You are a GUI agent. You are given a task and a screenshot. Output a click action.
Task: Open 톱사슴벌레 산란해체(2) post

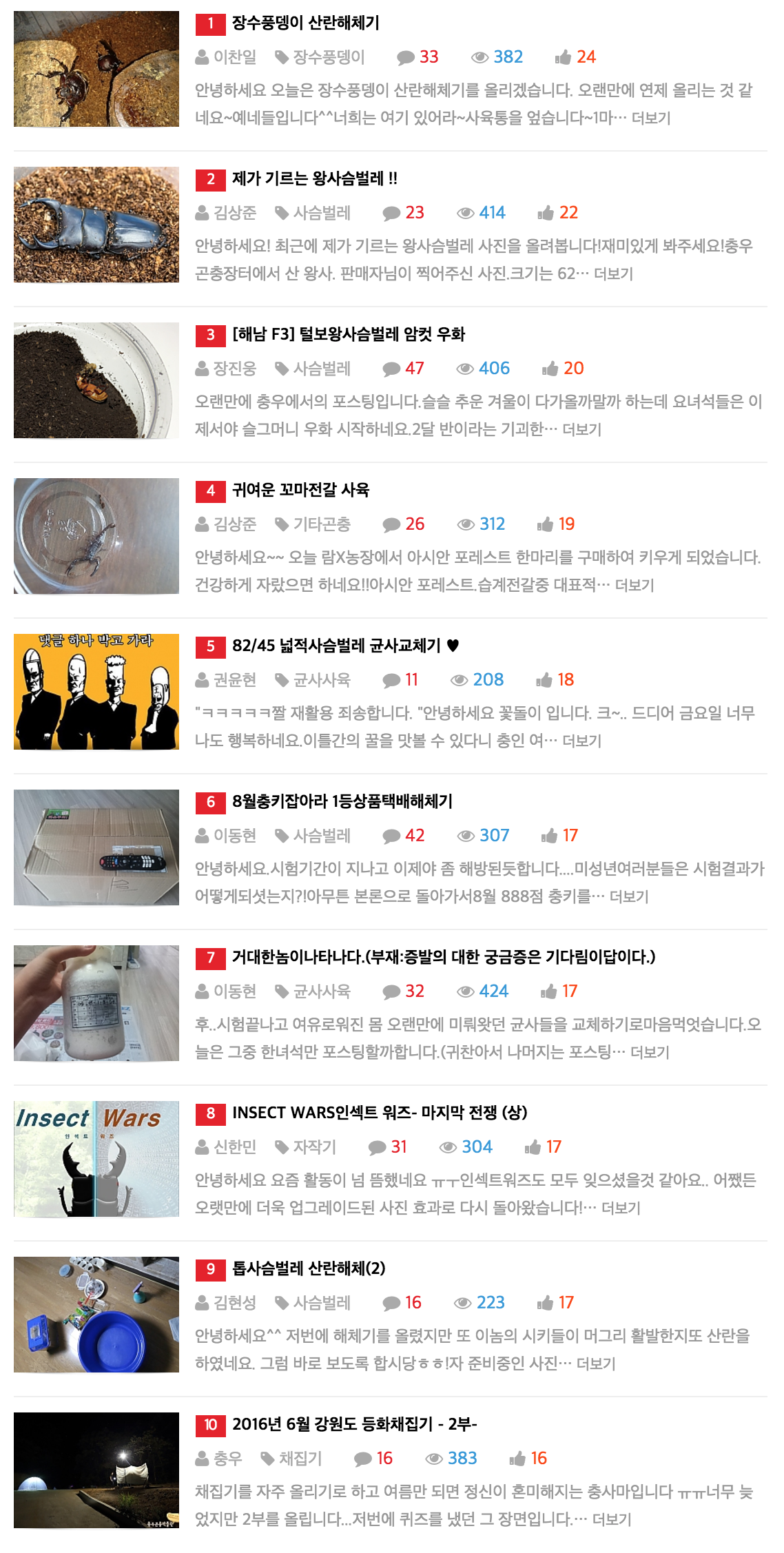pyautogui.click(x=309, y=1268)
